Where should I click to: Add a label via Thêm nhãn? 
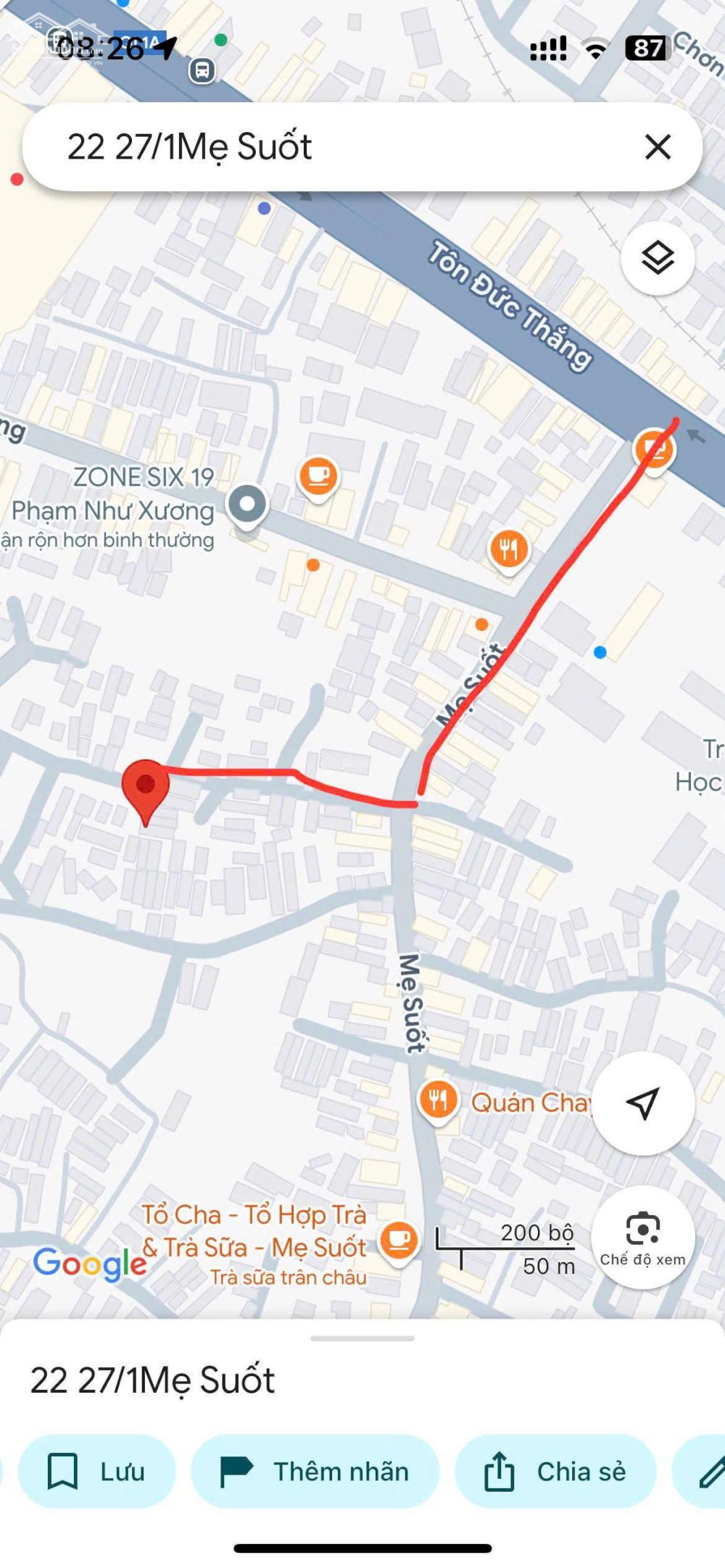coord(317,1472)
